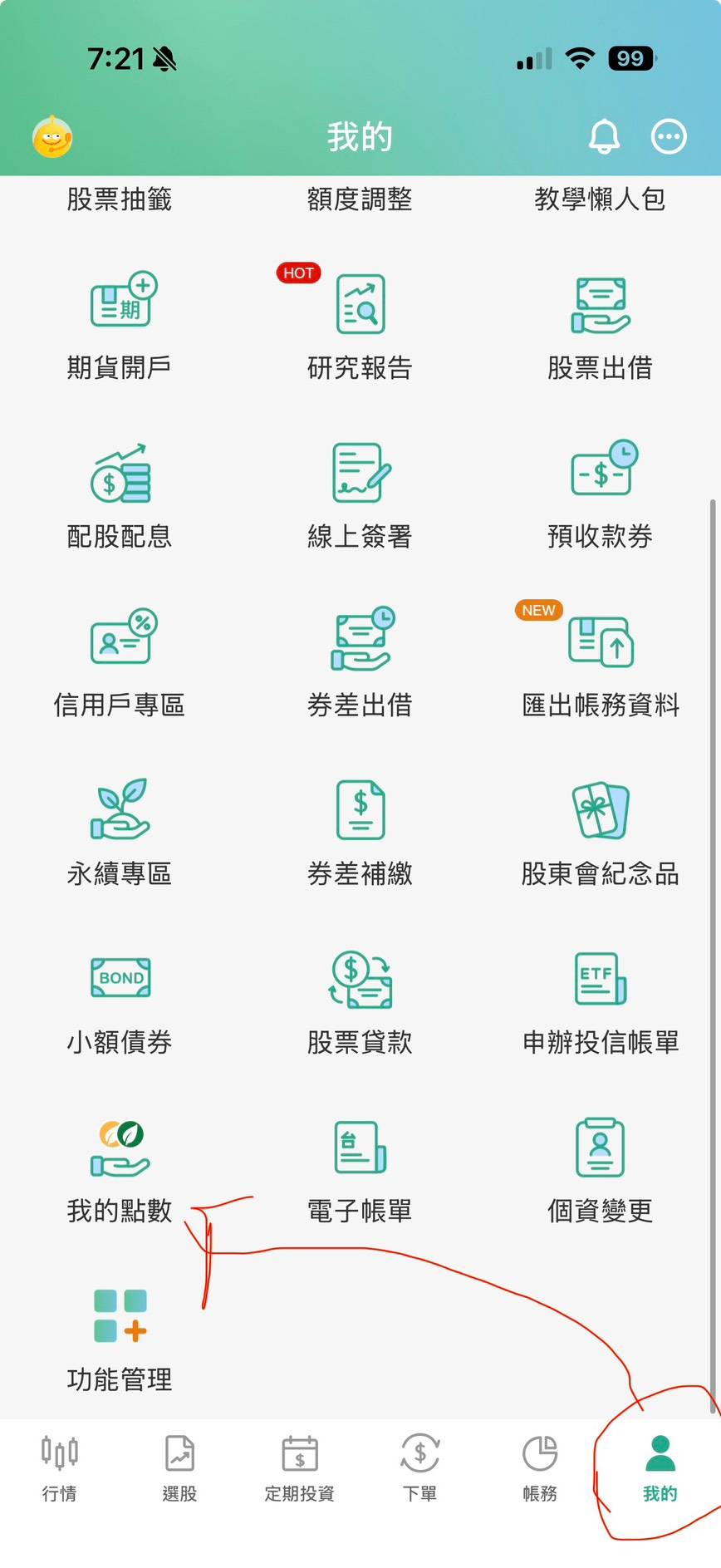Open 功能管理 feature management
This screenshot has height=1568, width=721.
coord(120,1338)
